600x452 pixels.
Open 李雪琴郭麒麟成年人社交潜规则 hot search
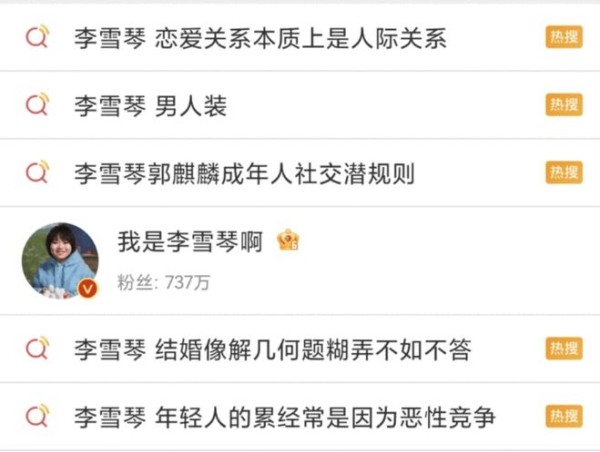tap(244, 173)
